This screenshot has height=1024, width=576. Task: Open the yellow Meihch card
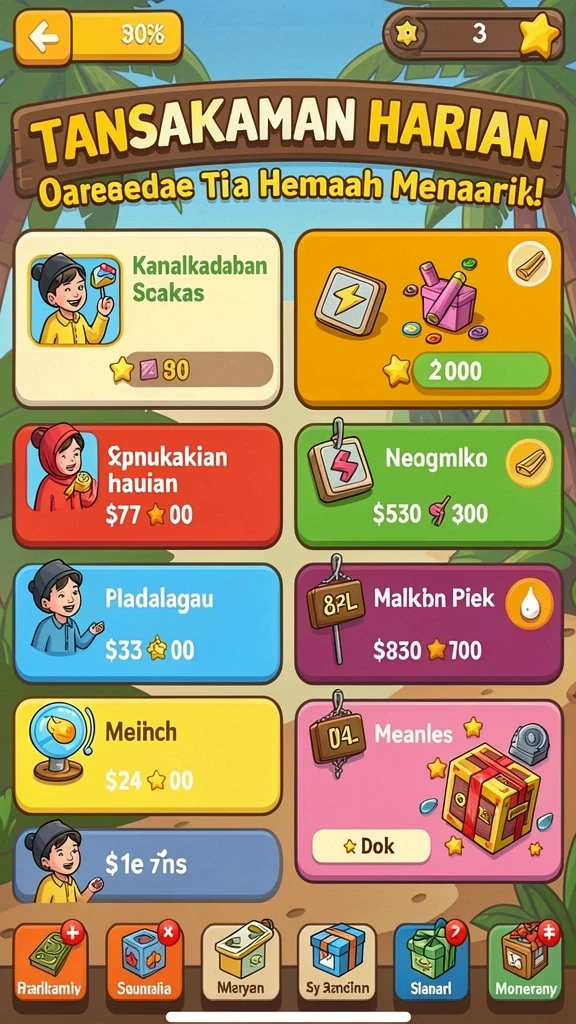pyautogui.click(x=148, y=756)
